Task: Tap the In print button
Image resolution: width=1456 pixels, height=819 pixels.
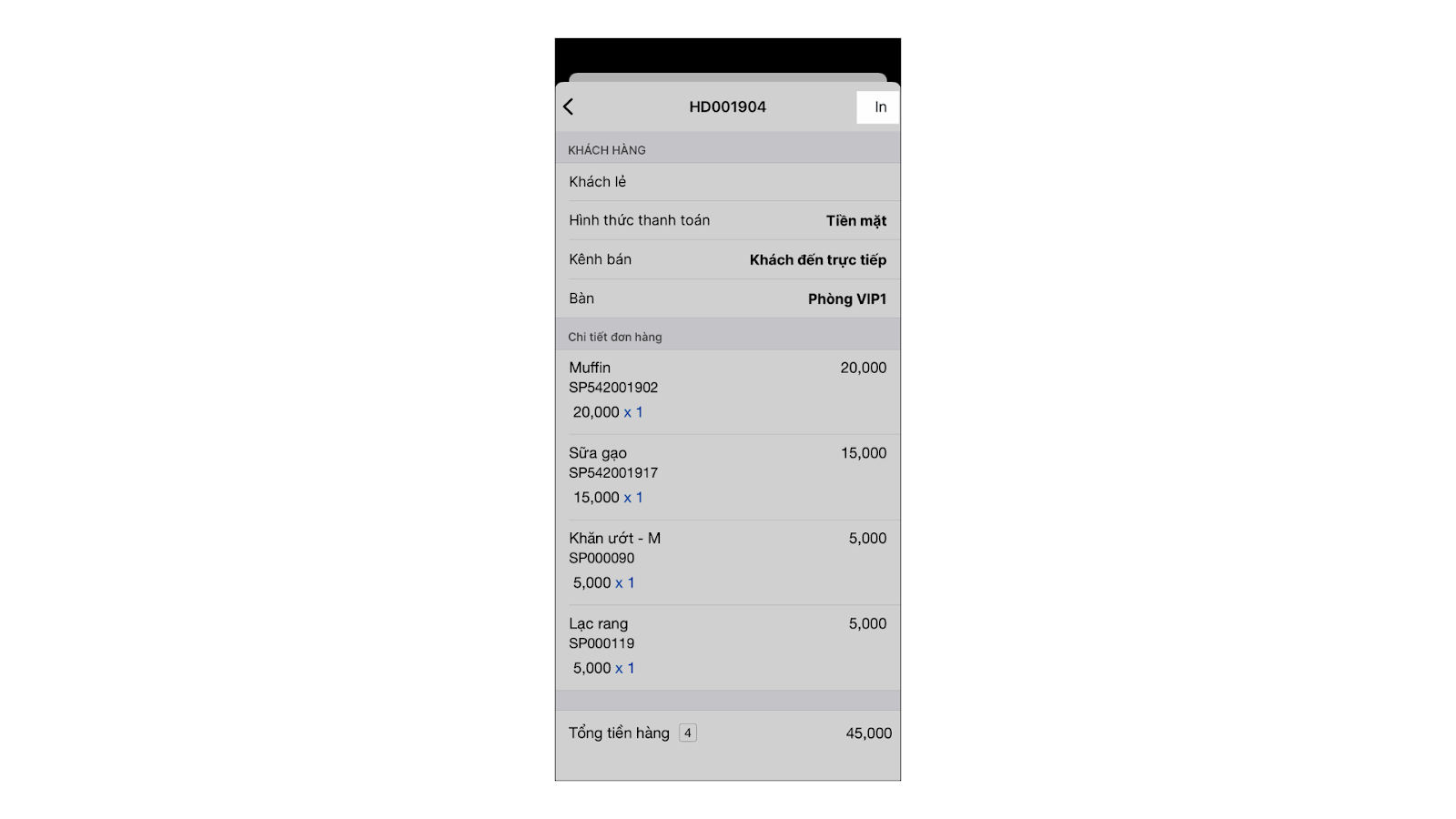Action: [879, 107]
